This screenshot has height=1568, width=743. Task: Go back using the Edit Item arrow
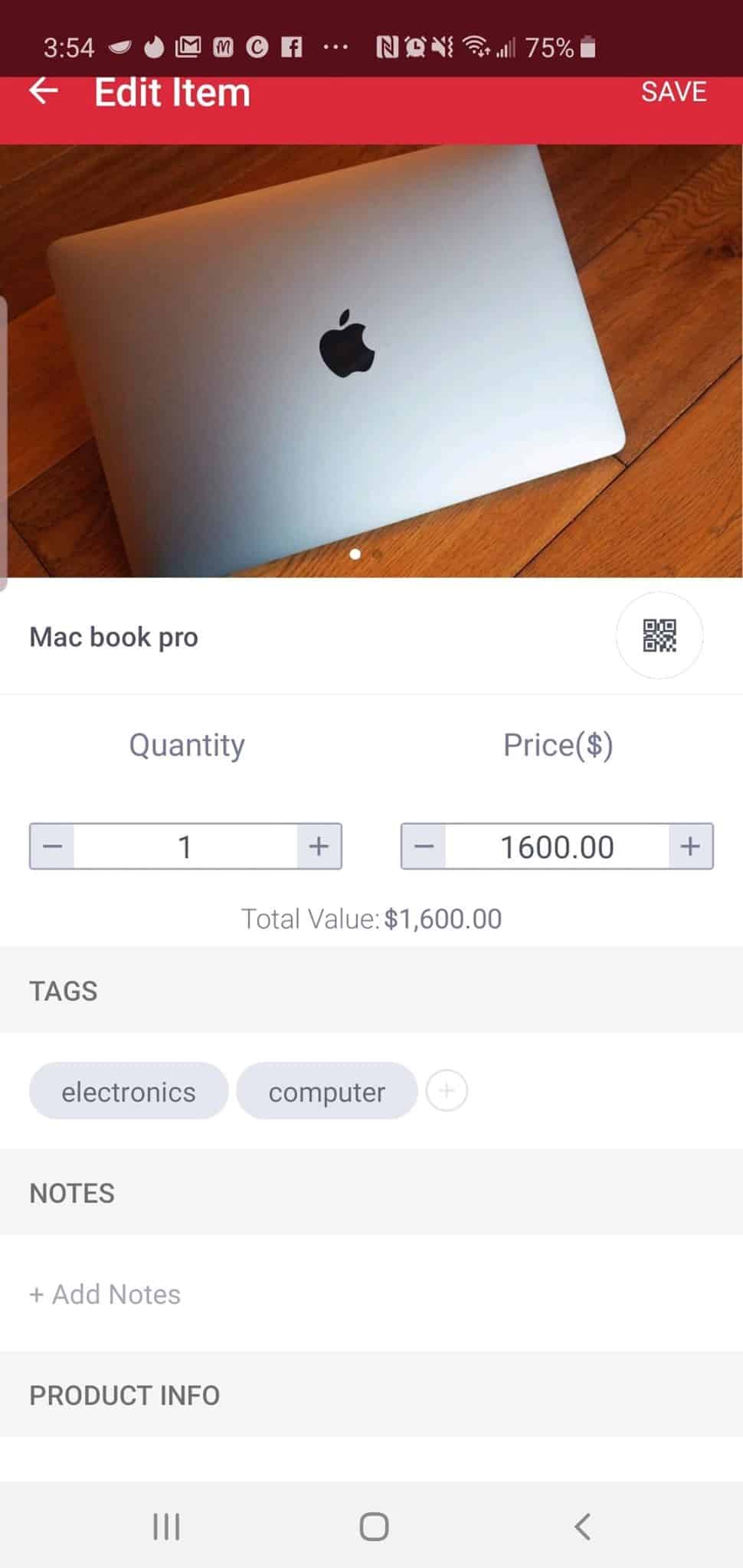point(44,91)
